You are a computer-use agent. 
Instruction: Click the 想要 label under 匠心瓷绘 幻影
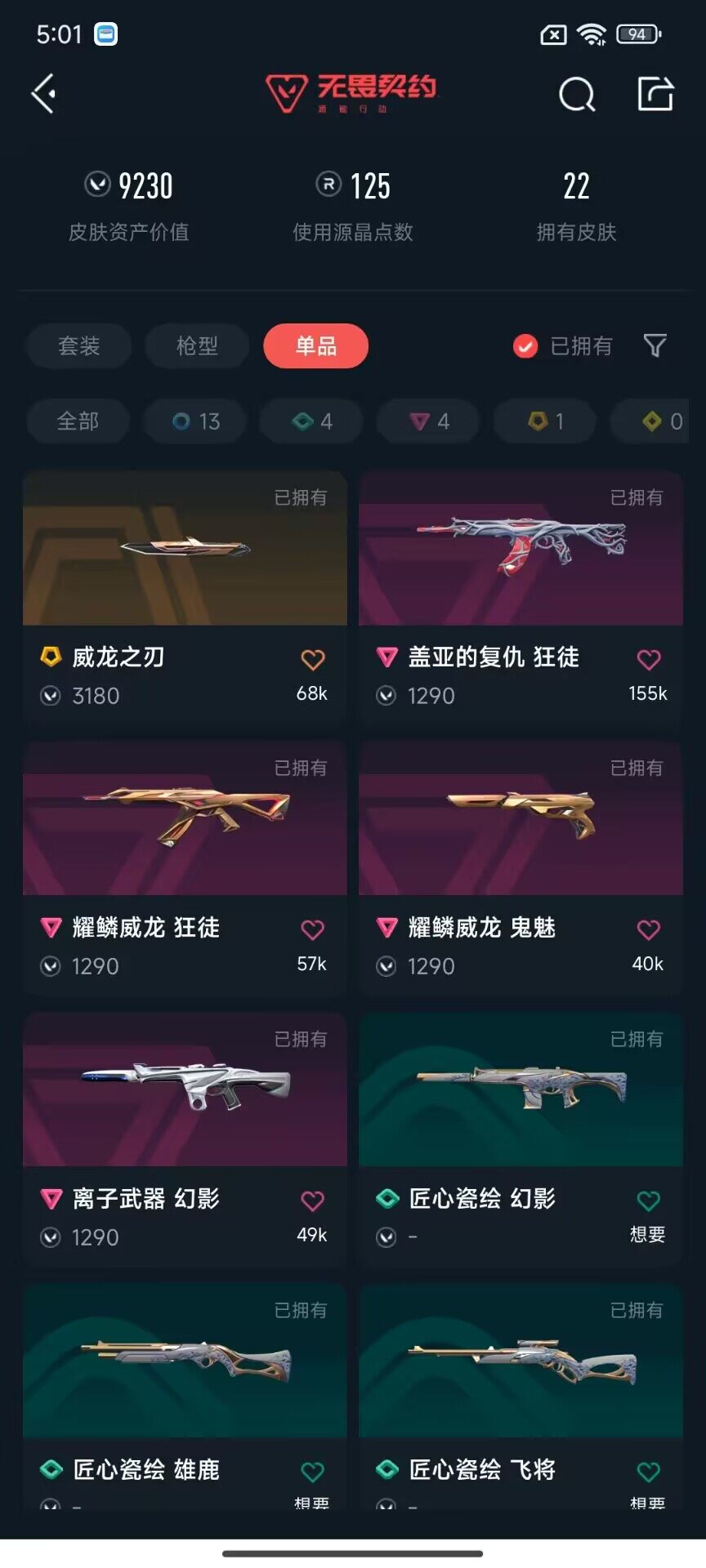click(x=648, y=1236)
